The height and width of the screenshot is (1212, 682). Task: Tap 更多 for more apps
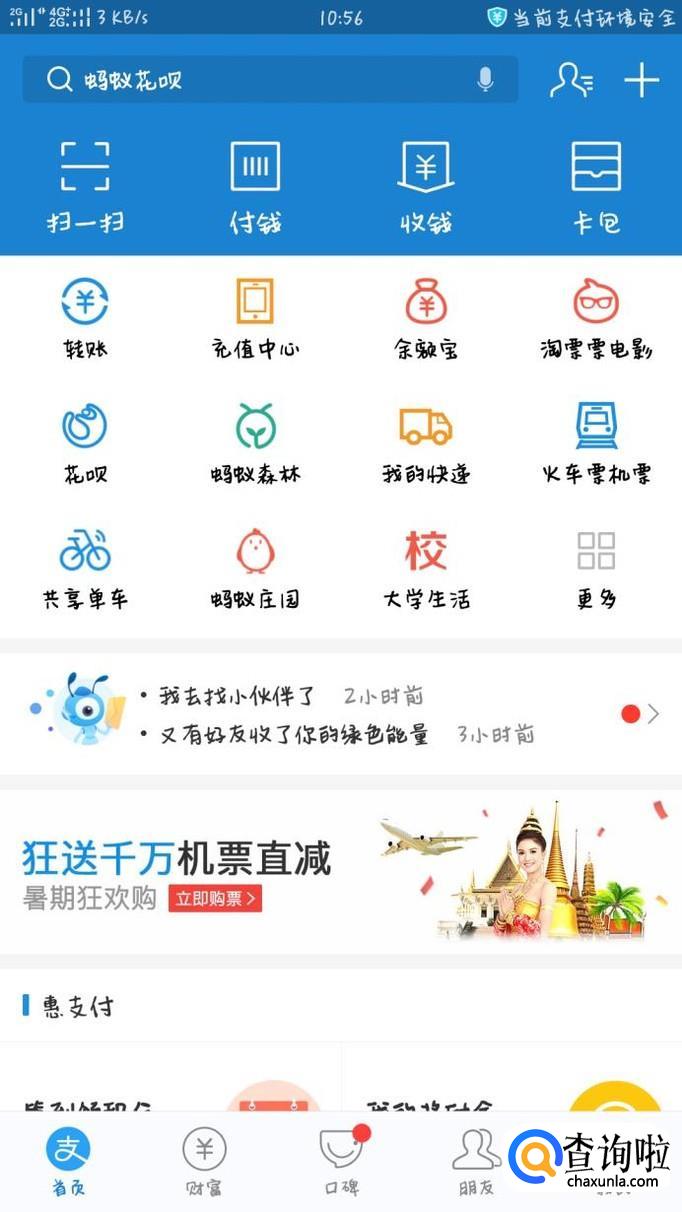[x=596, y=569]
